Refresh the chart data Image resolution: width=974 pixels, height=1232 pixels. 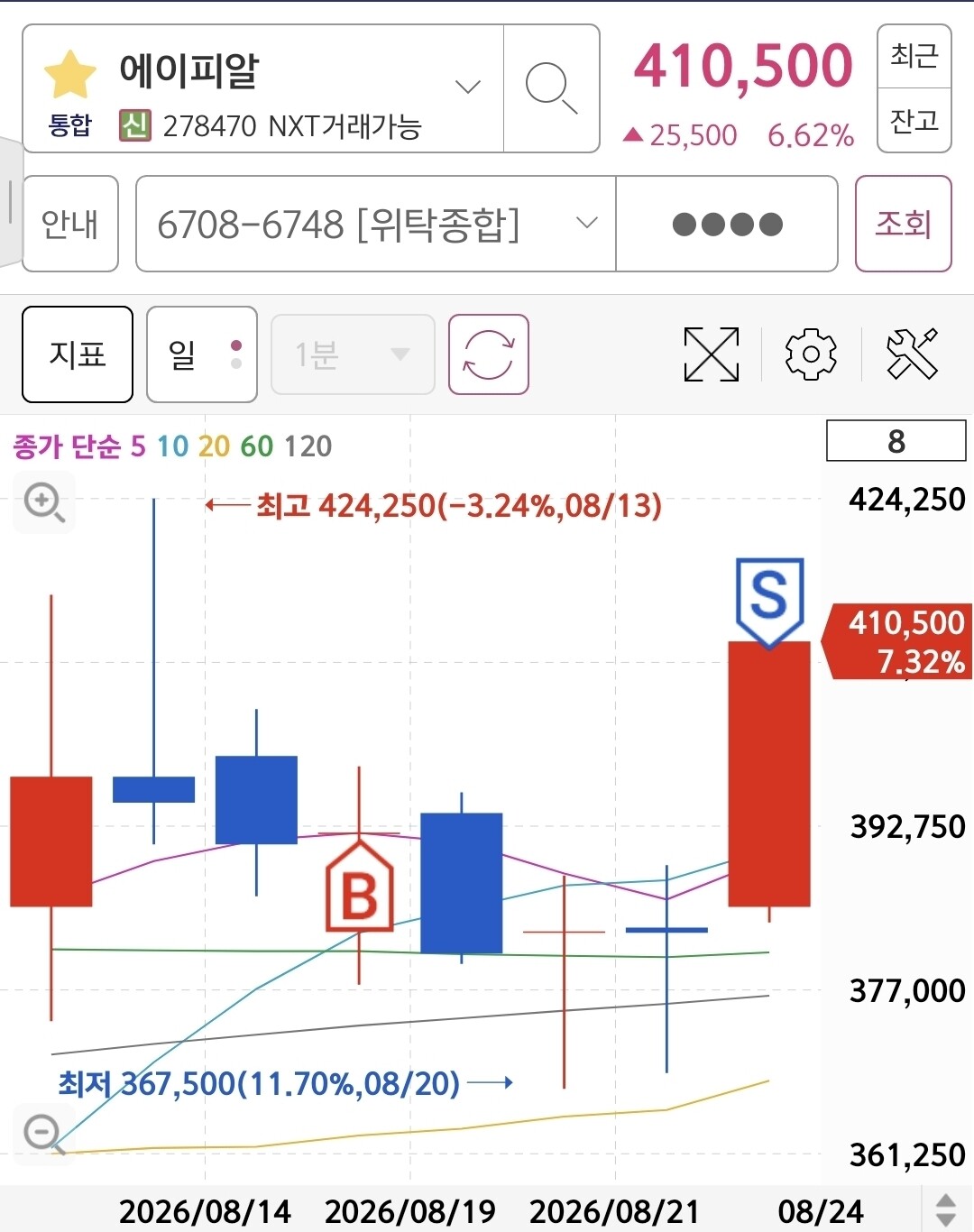point(488,354)
